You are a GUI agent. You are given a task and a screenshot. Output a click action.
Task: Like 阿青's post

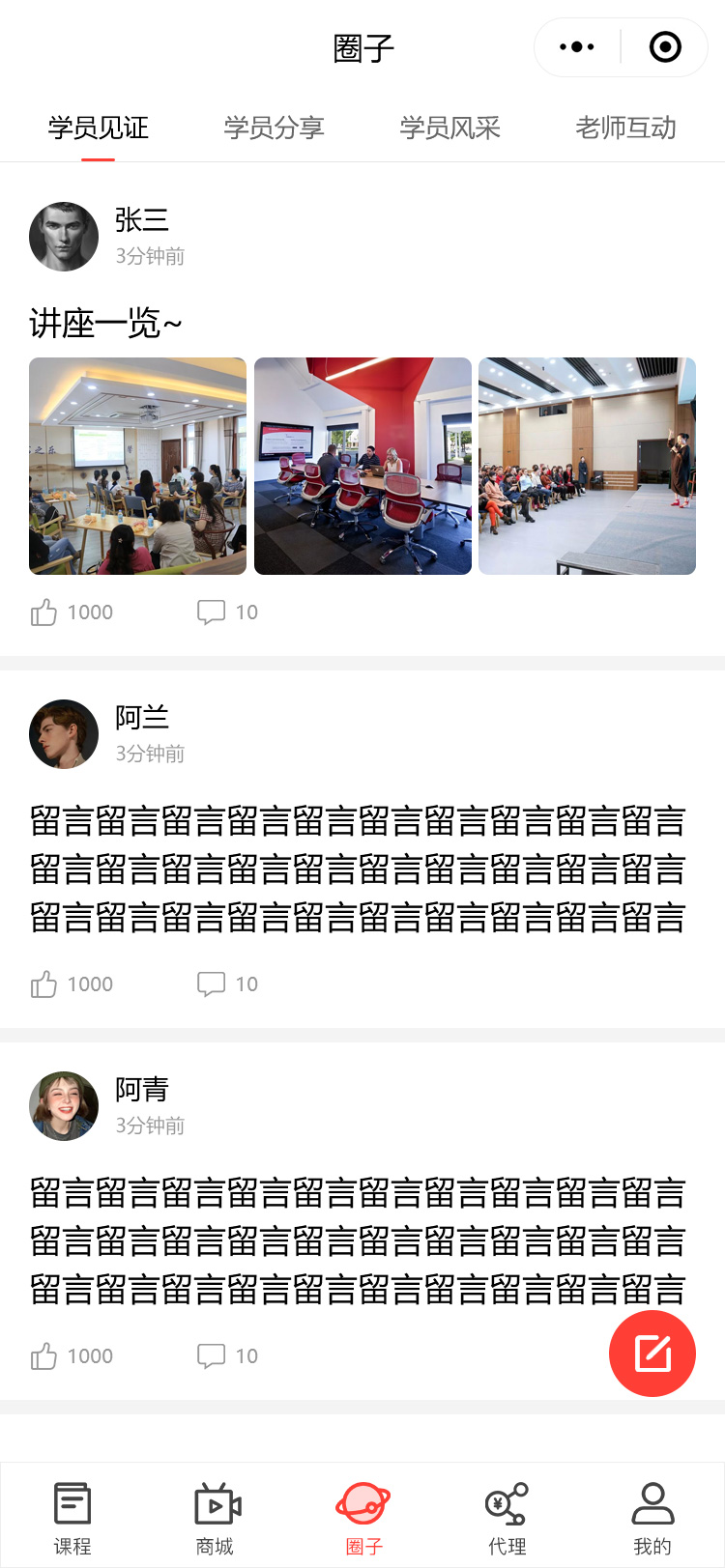pyautogui.click(x=44, y=1355)
